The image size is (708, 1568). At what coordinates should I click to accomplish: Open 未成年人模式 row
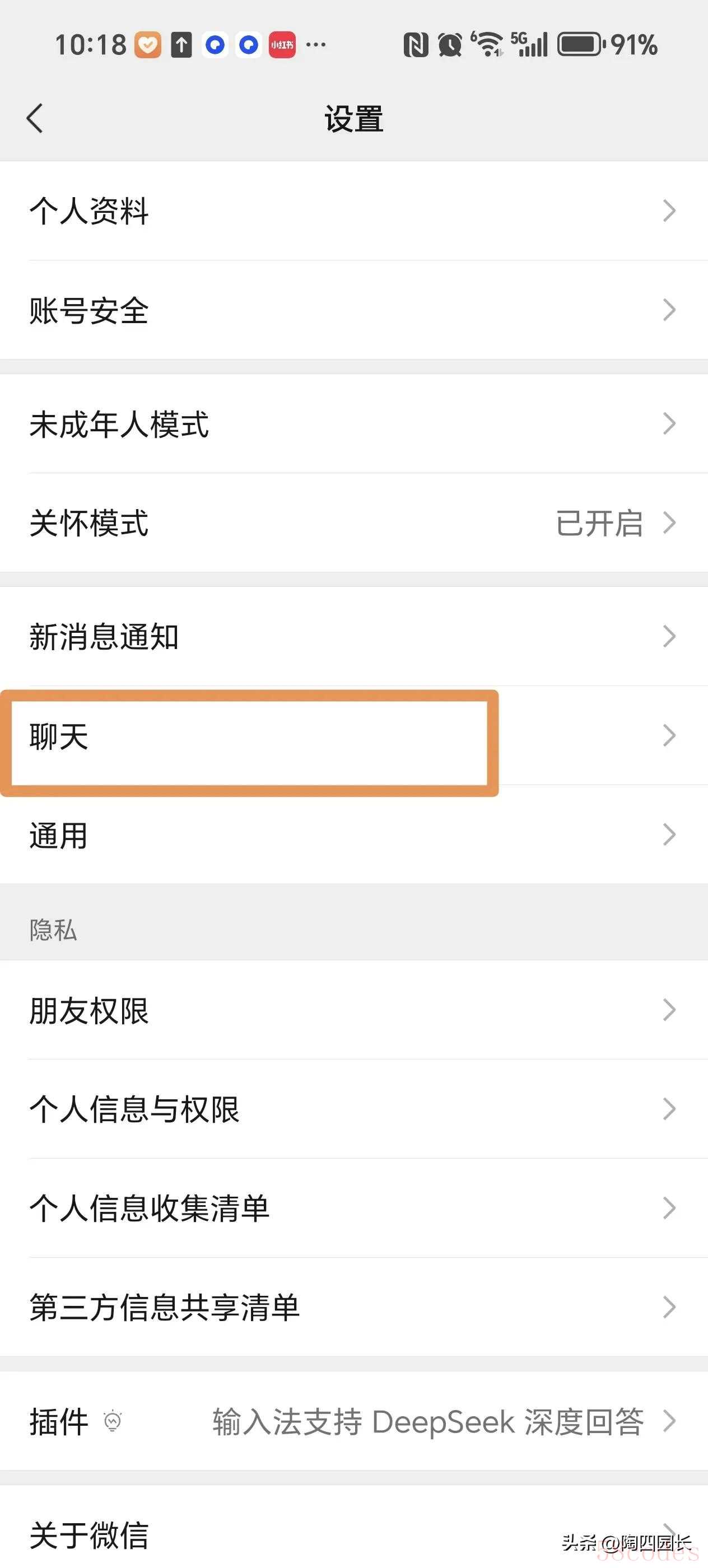click(353, 424)
